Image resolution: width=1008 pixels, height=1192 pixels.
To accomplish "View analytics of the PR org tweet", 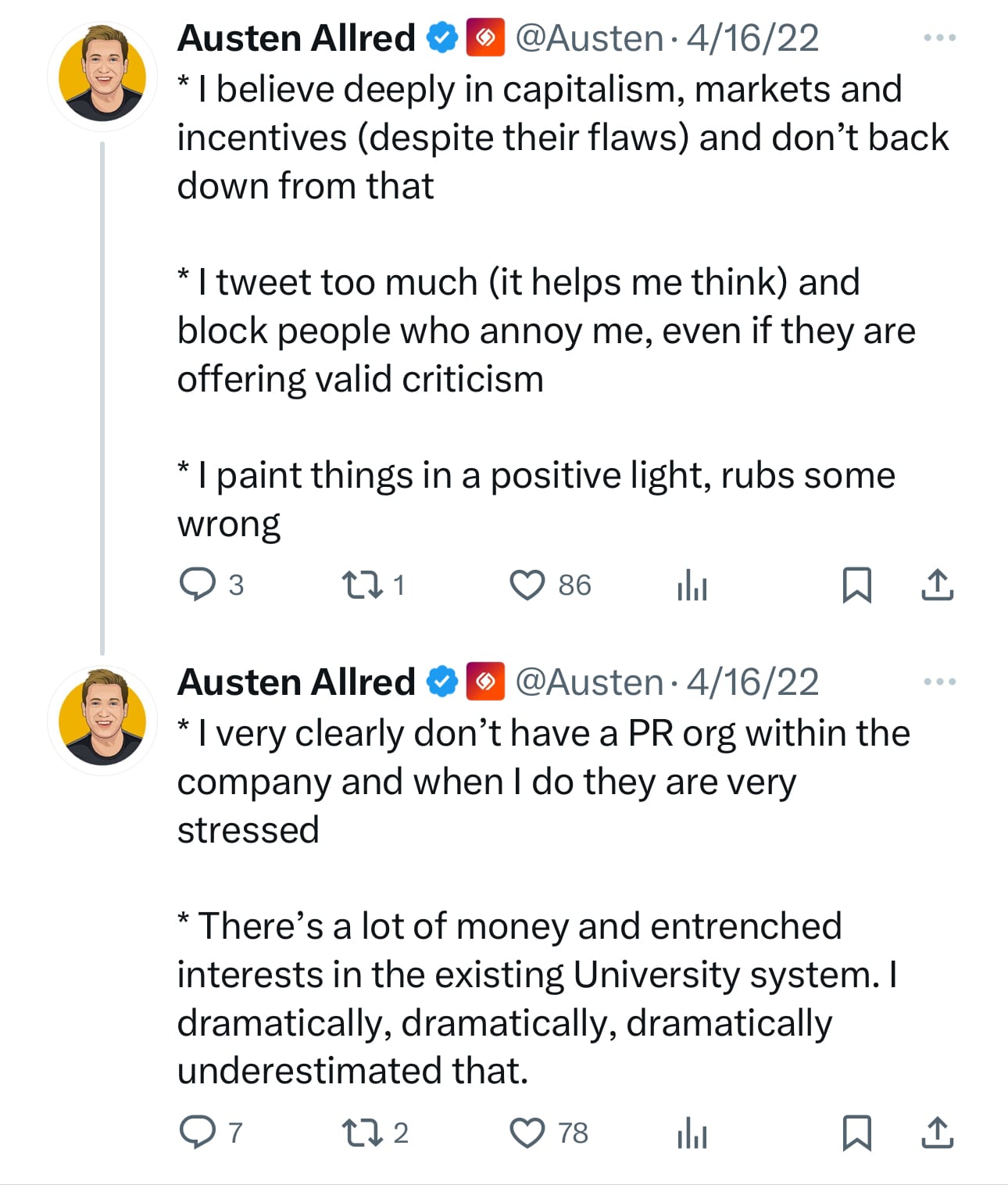I will tap(692, 1133).
